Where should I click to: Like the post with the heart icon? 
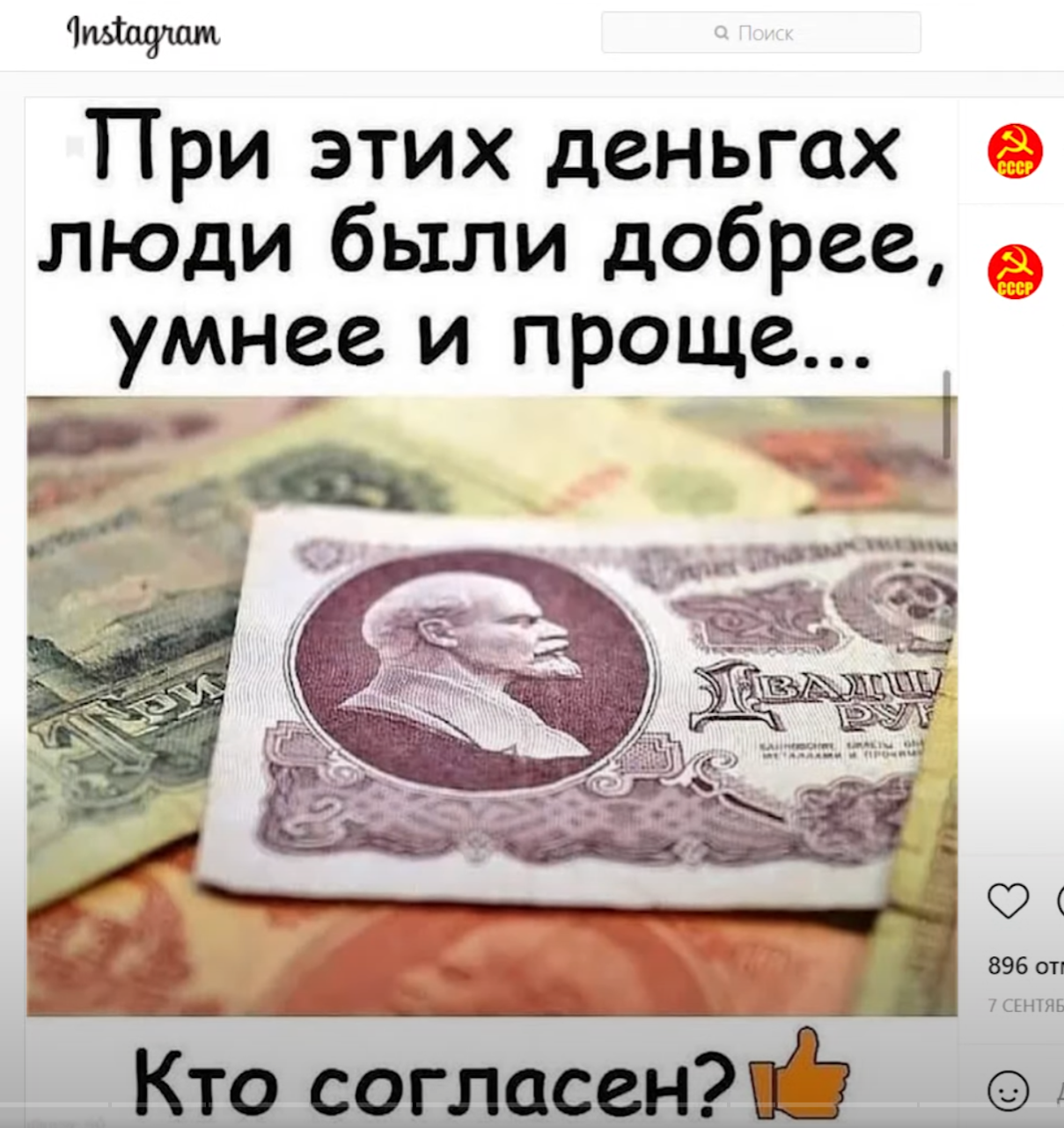coord(1008,901)
